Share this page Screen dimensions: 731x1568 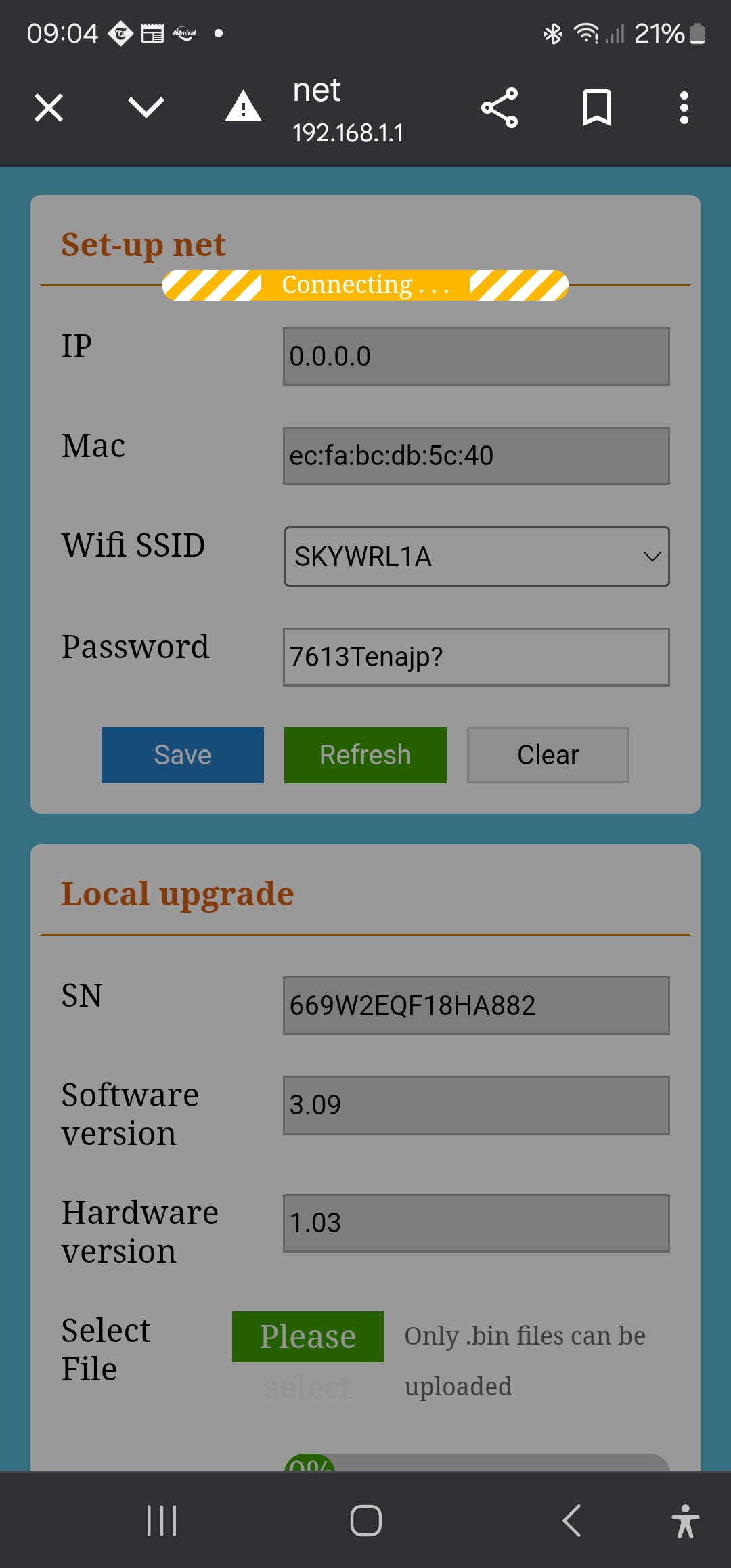click(x=500, y=108)
